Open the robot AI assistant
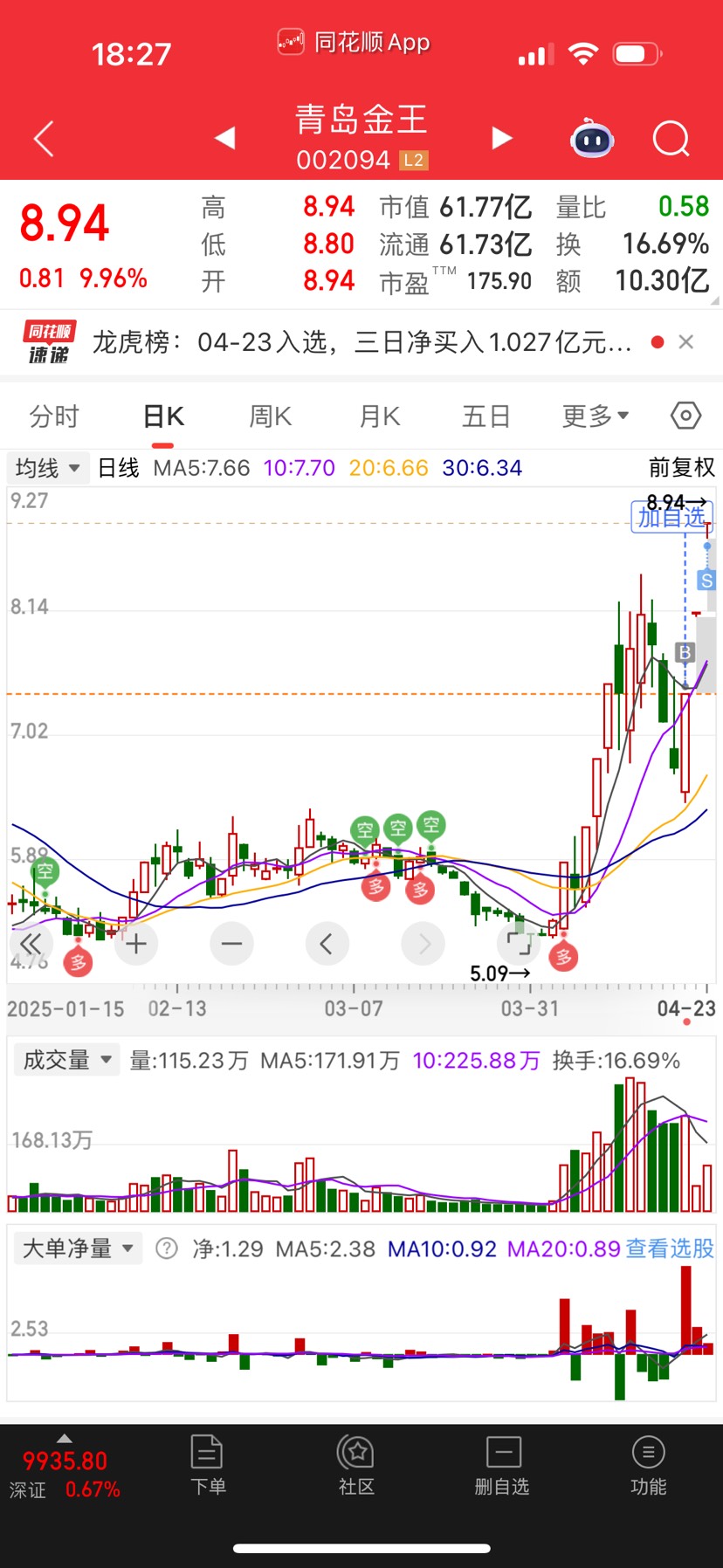723x1568 pixels. coord(591,139)
